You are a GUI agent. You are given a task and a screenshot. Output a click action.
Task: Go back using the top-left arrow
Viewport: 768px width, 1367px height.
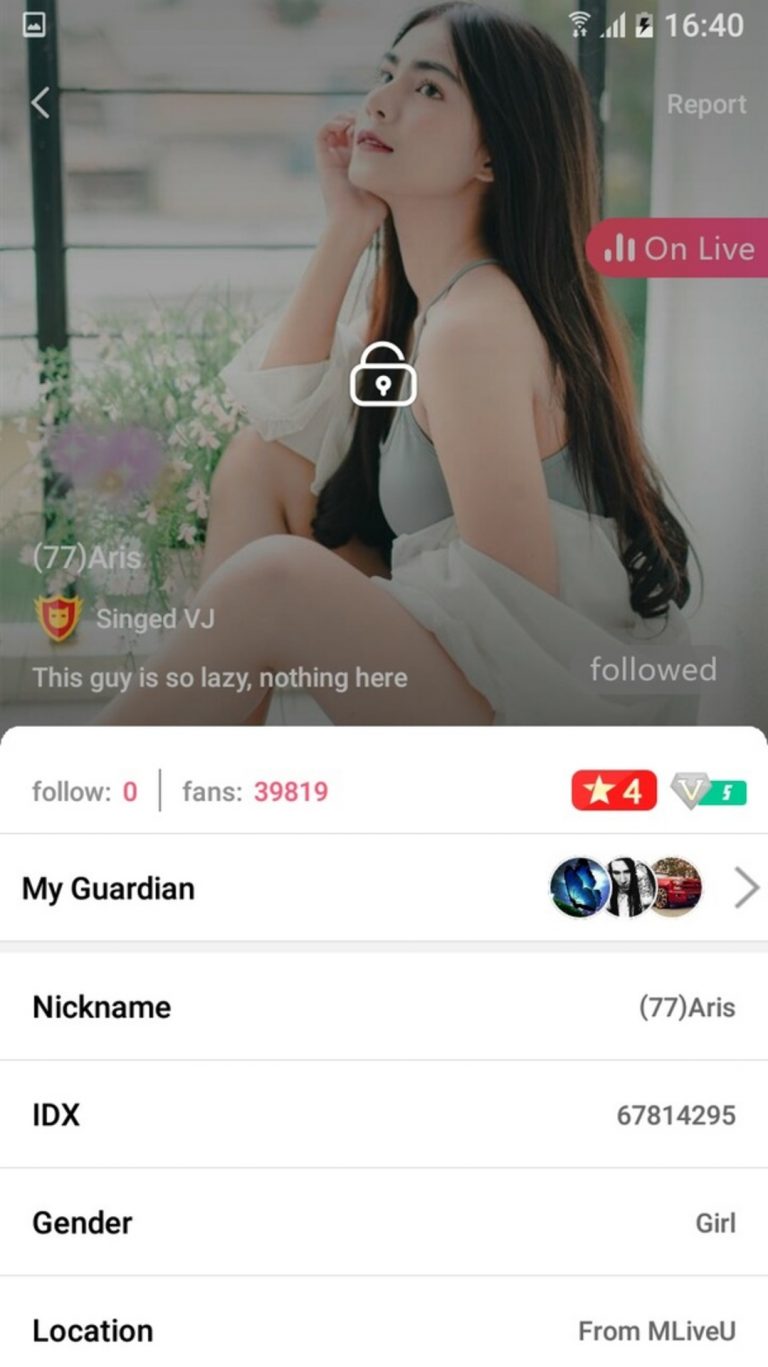click(x=40, y=103)
